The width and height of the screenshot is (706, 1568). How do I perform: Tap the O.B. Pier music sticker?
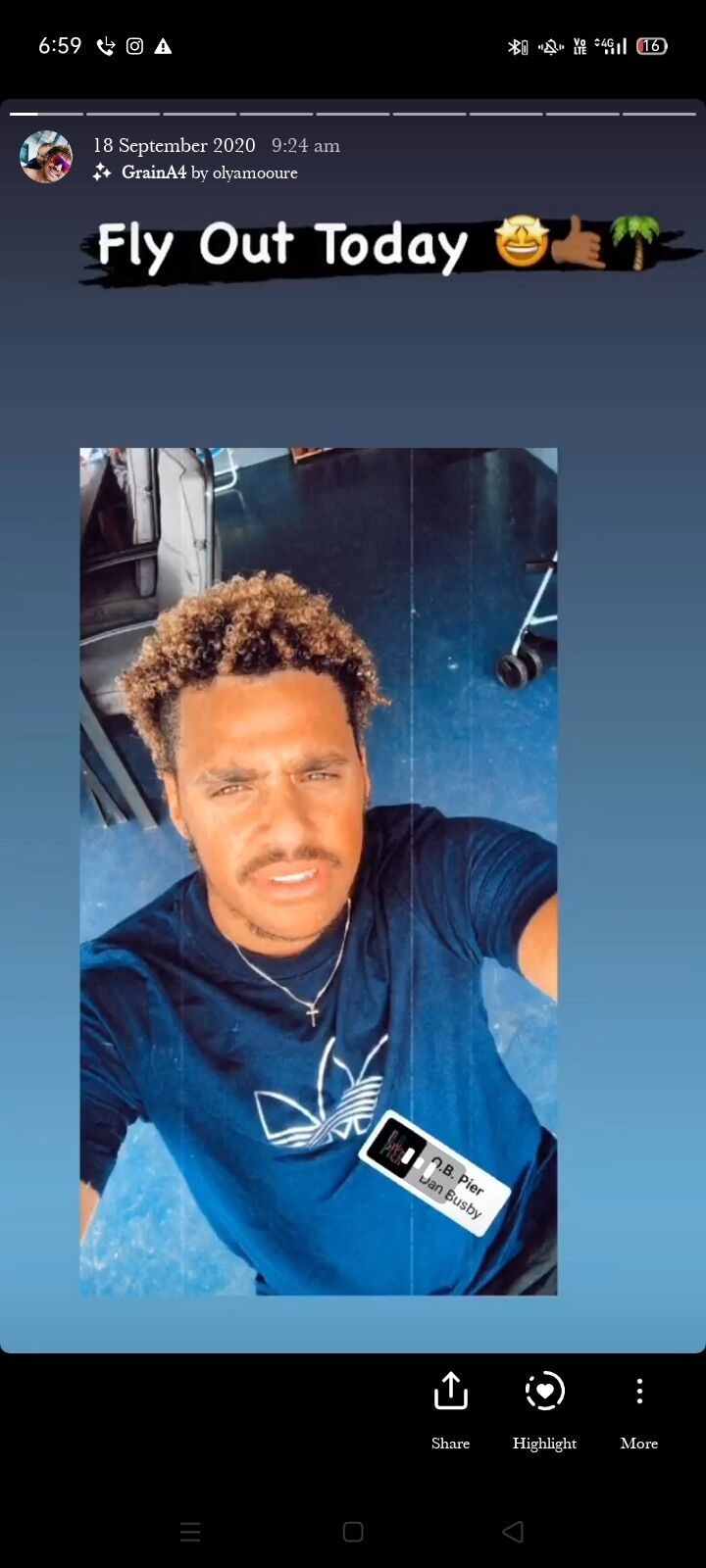pos(435,1172)
